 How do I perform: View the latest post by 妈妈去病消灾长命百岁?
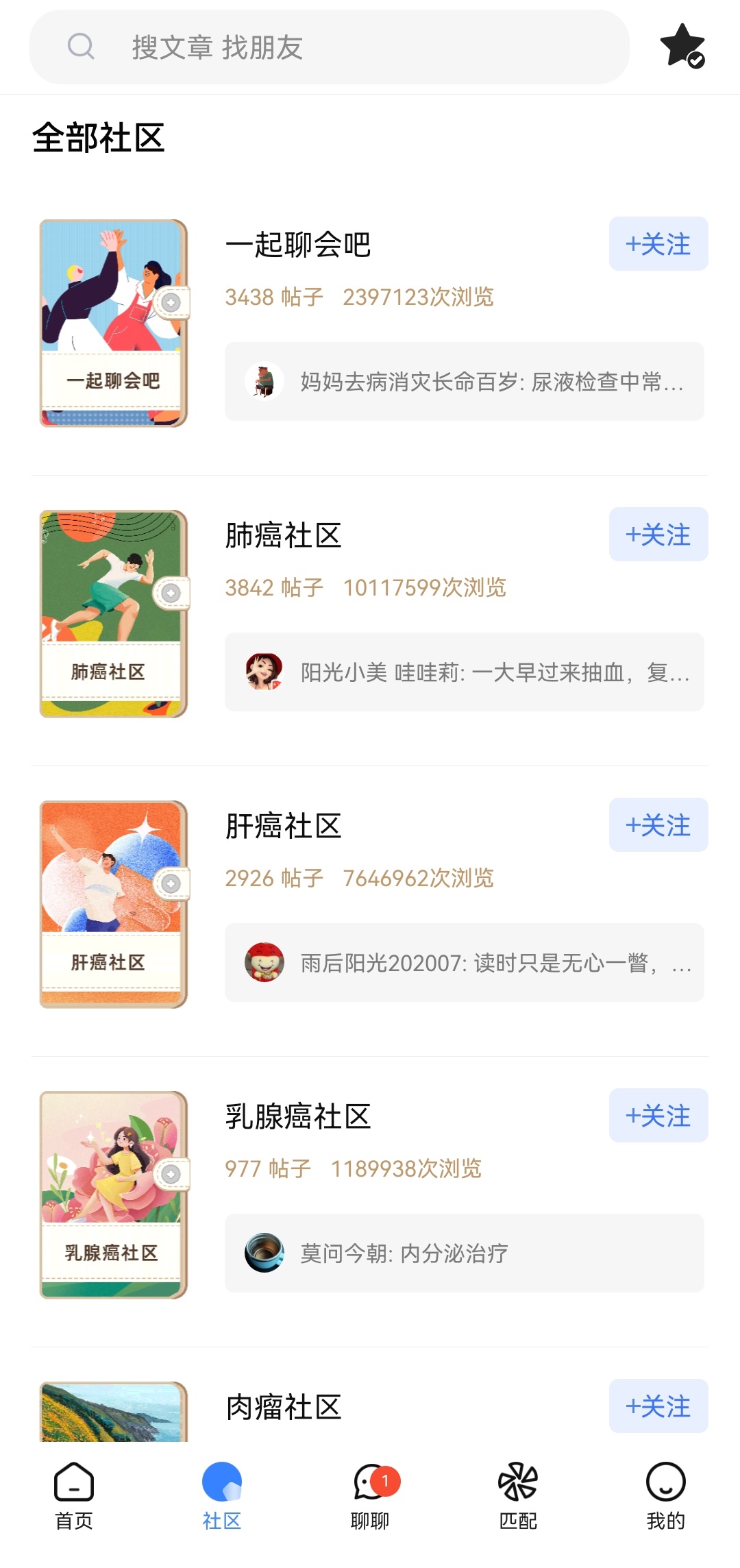point(464,382)
